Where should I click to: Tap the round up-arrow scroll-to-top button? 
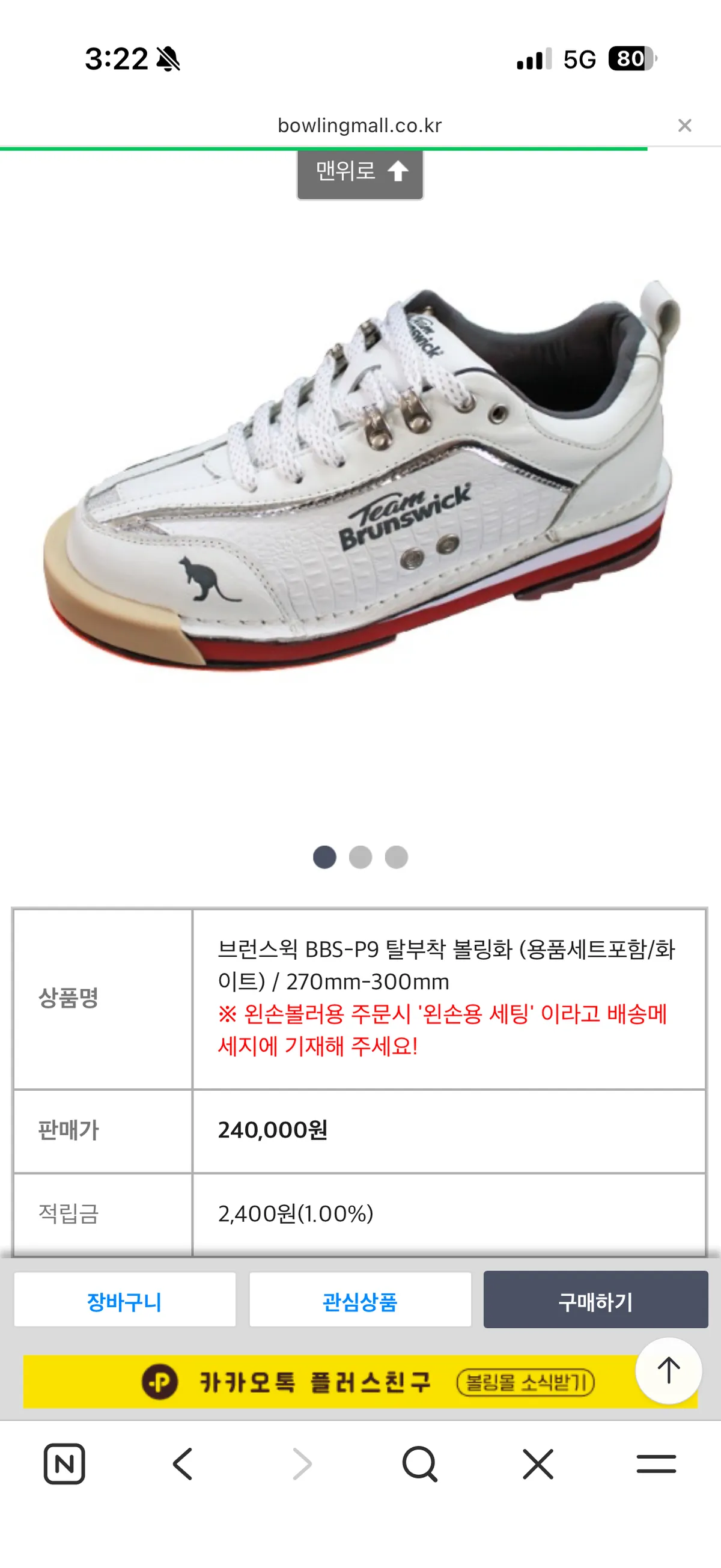pos(668,1370)
